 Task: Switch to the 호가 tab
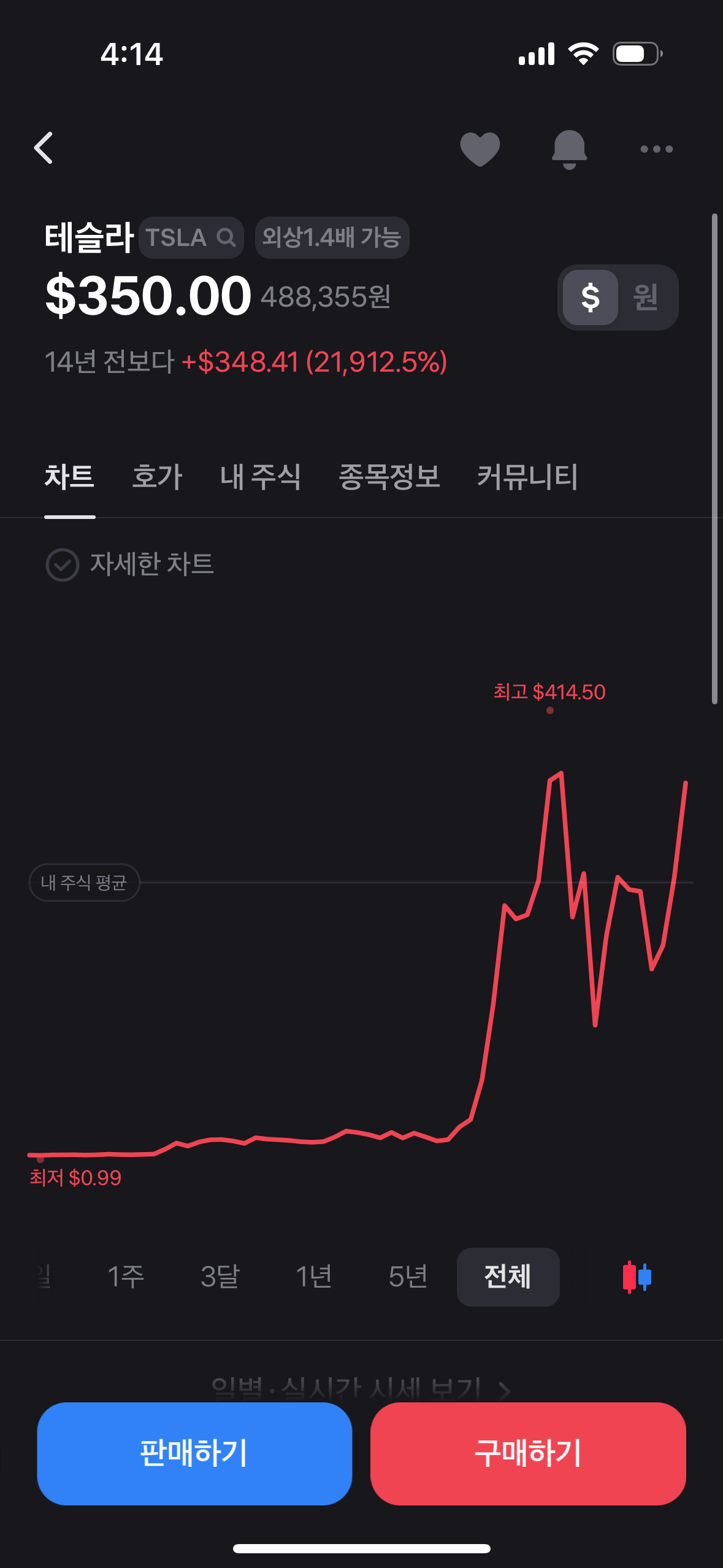pyautogui.click(x=157, y=477)
